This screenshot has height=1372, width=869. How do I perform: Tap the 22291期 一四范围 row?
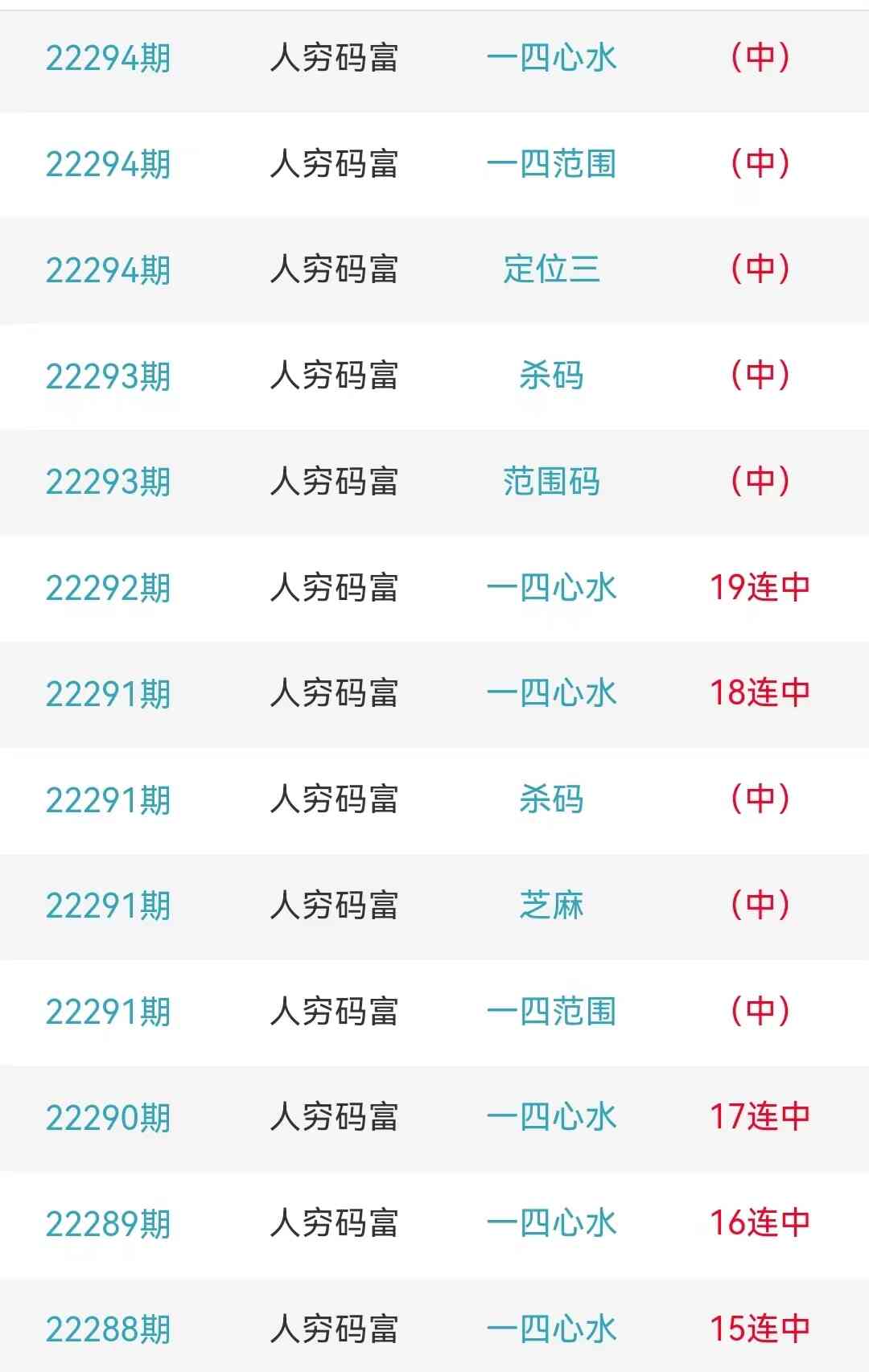(x=551, y=1012)
